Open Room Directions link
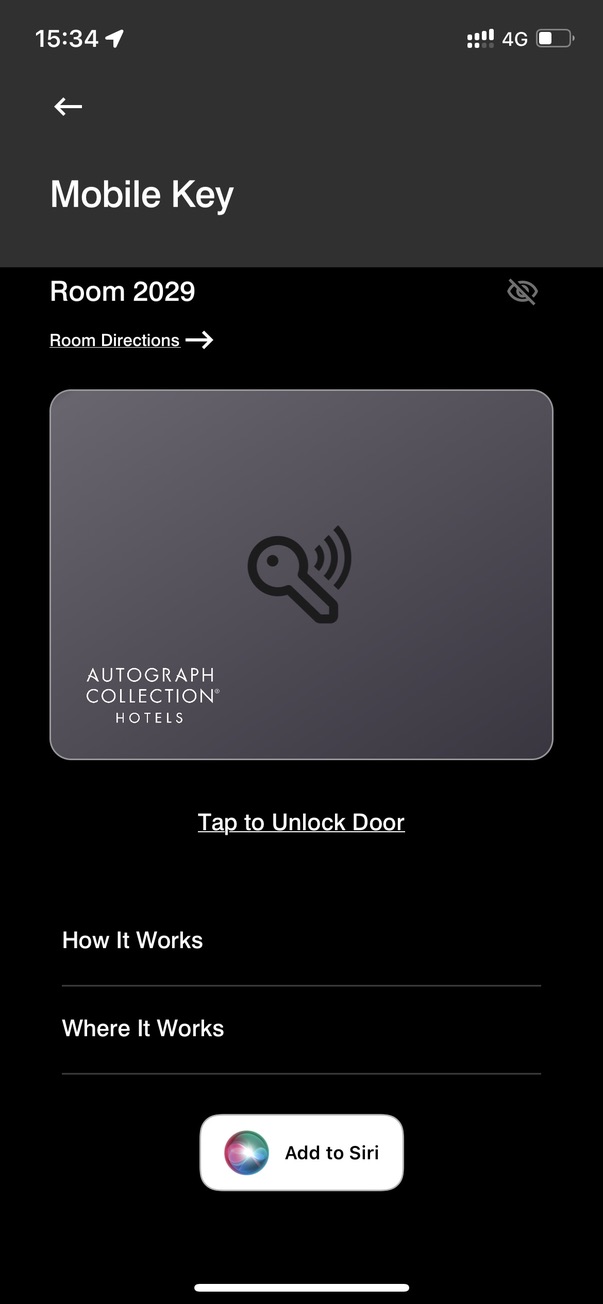This screenshot has height=1304, width=603. tap(130, 340)
